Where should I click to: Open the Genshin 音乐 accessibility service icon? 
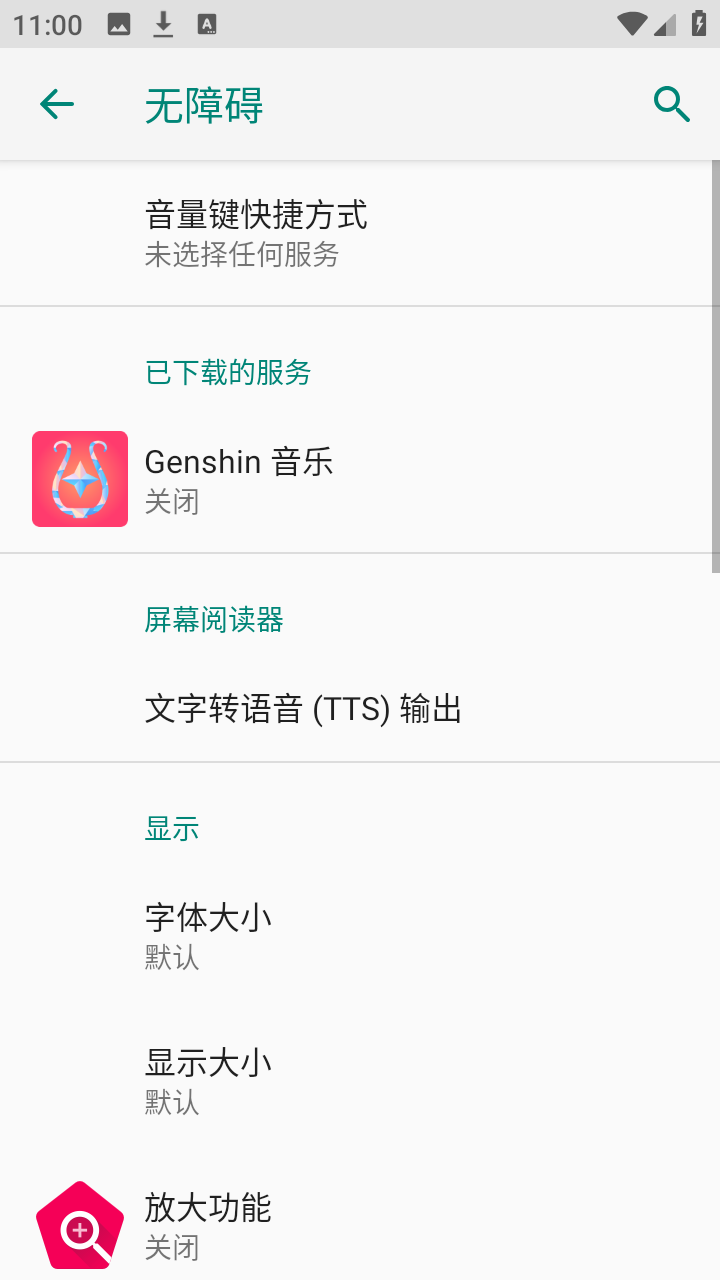click(x=80, y=478)
